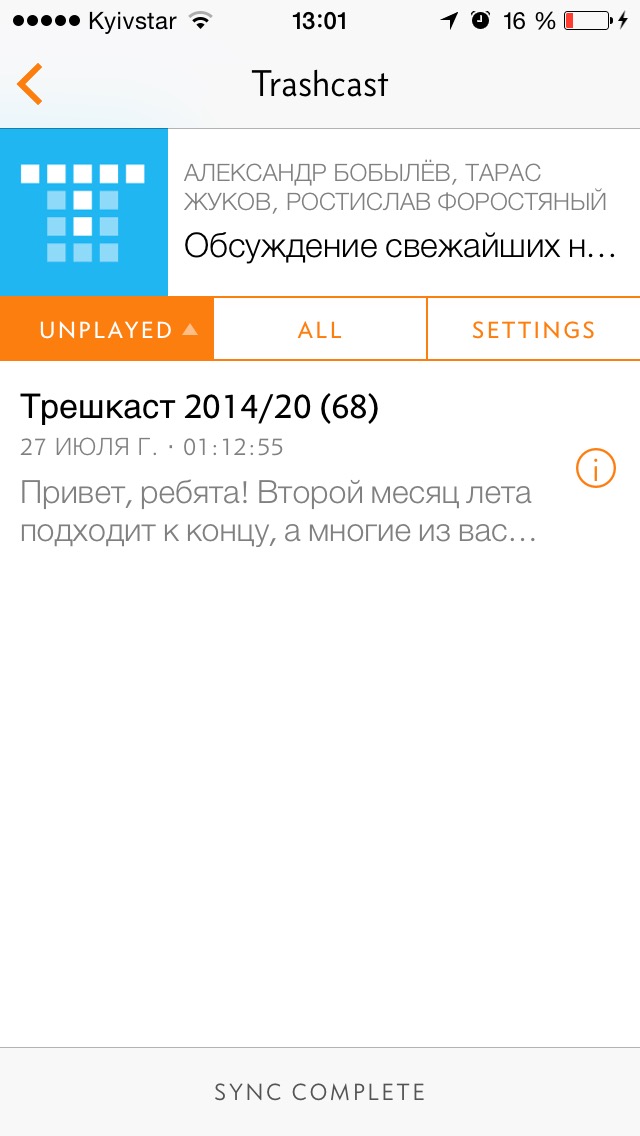640x1136 pixels.
Task: Show info for Трешкаст 2014/20 (68)
Action: click(596, 469)
